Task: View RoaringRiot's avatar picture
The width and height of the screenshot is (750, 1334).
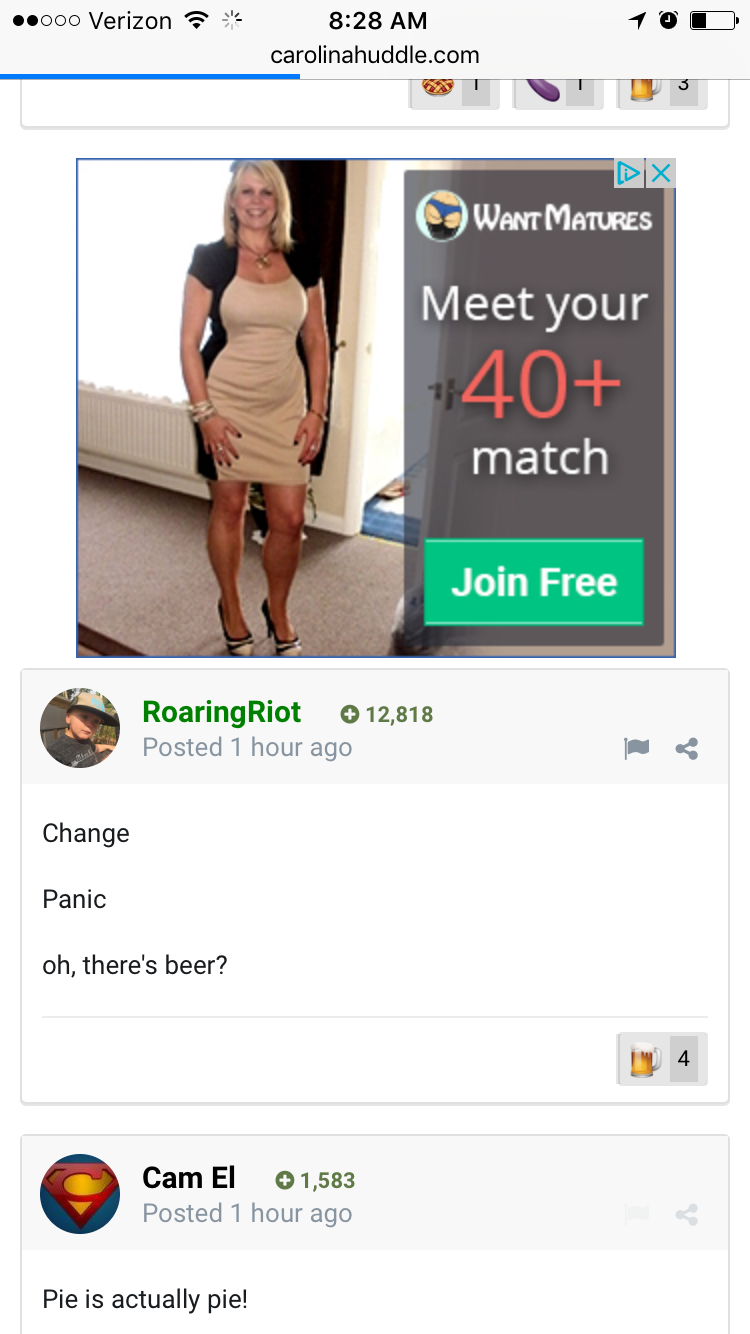Action: click(80, 728)
